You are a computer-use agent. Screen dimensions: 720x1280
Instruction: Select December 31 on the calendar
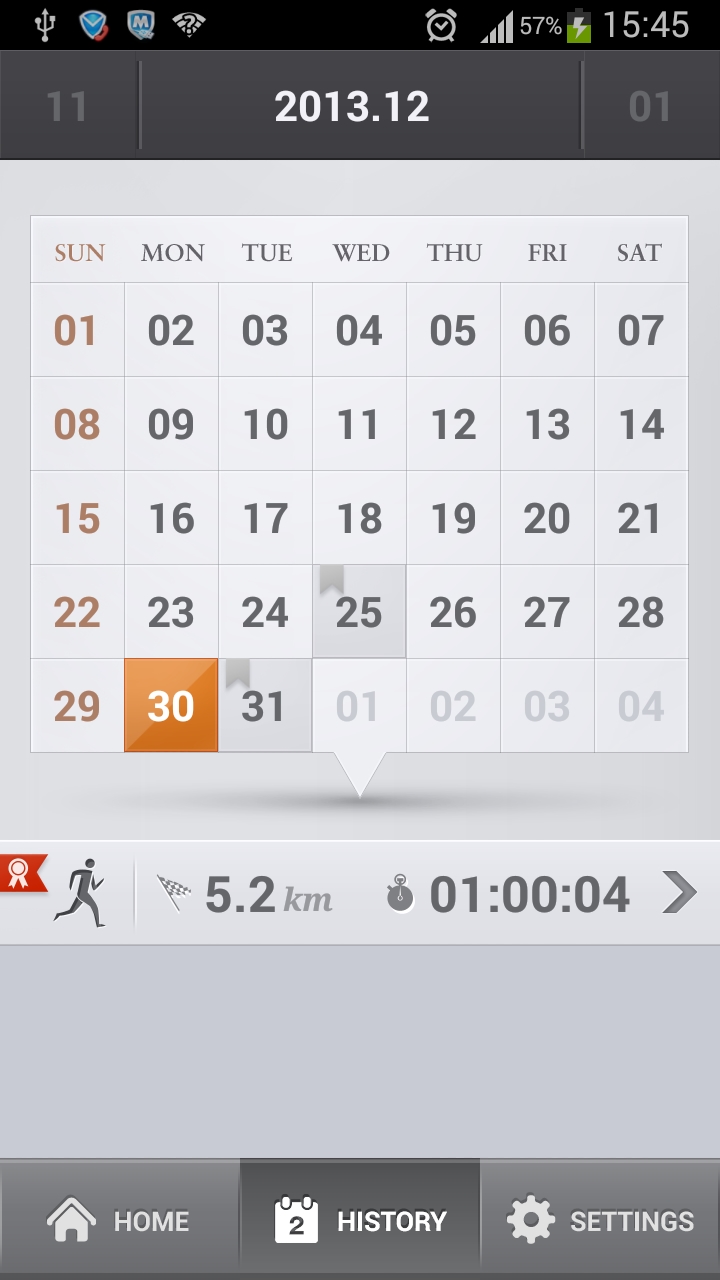pos(265,705)
